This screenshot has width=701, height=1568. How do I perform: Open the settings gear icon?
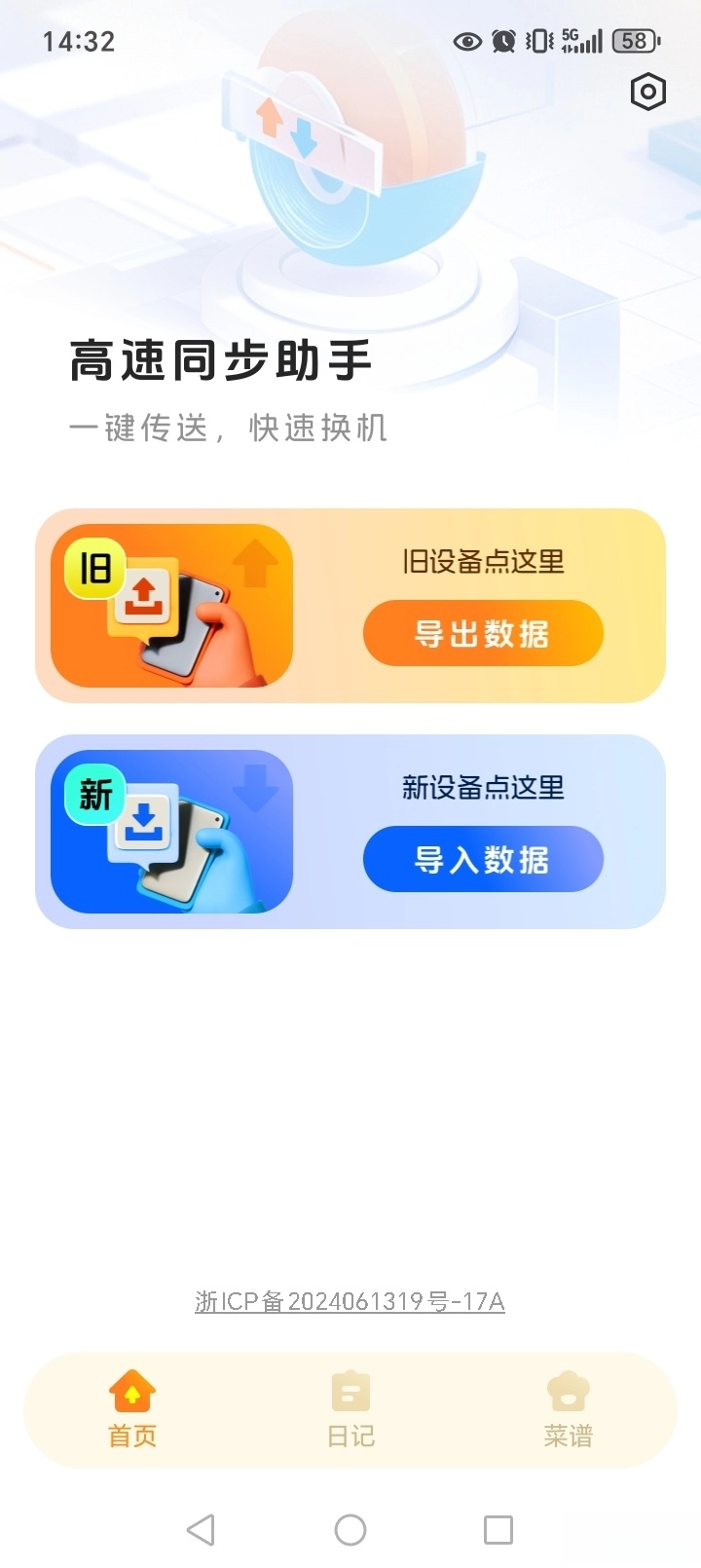pyautogui.click(x=646, y=92)
